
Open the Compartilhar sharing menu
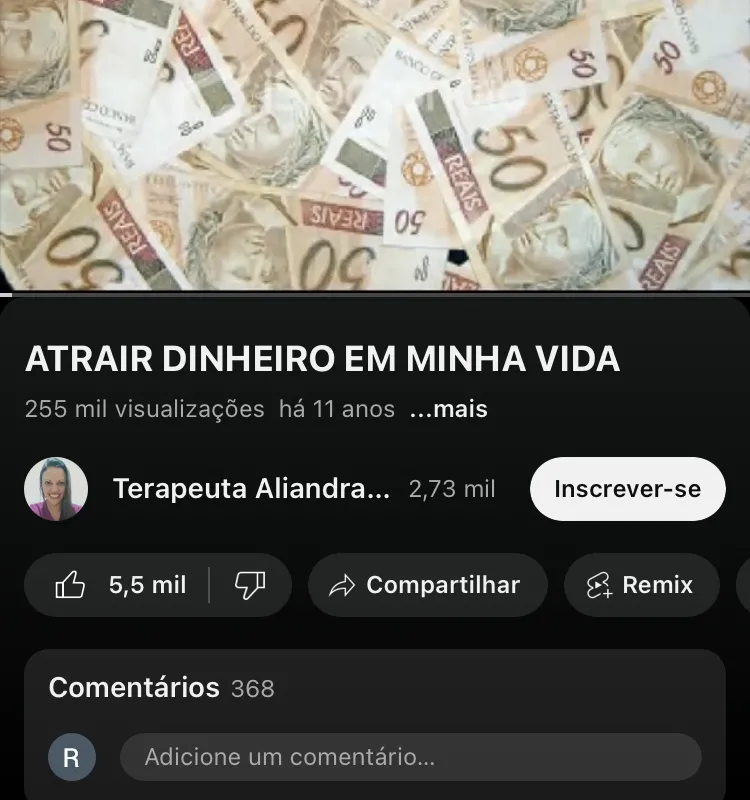point(428,585)
